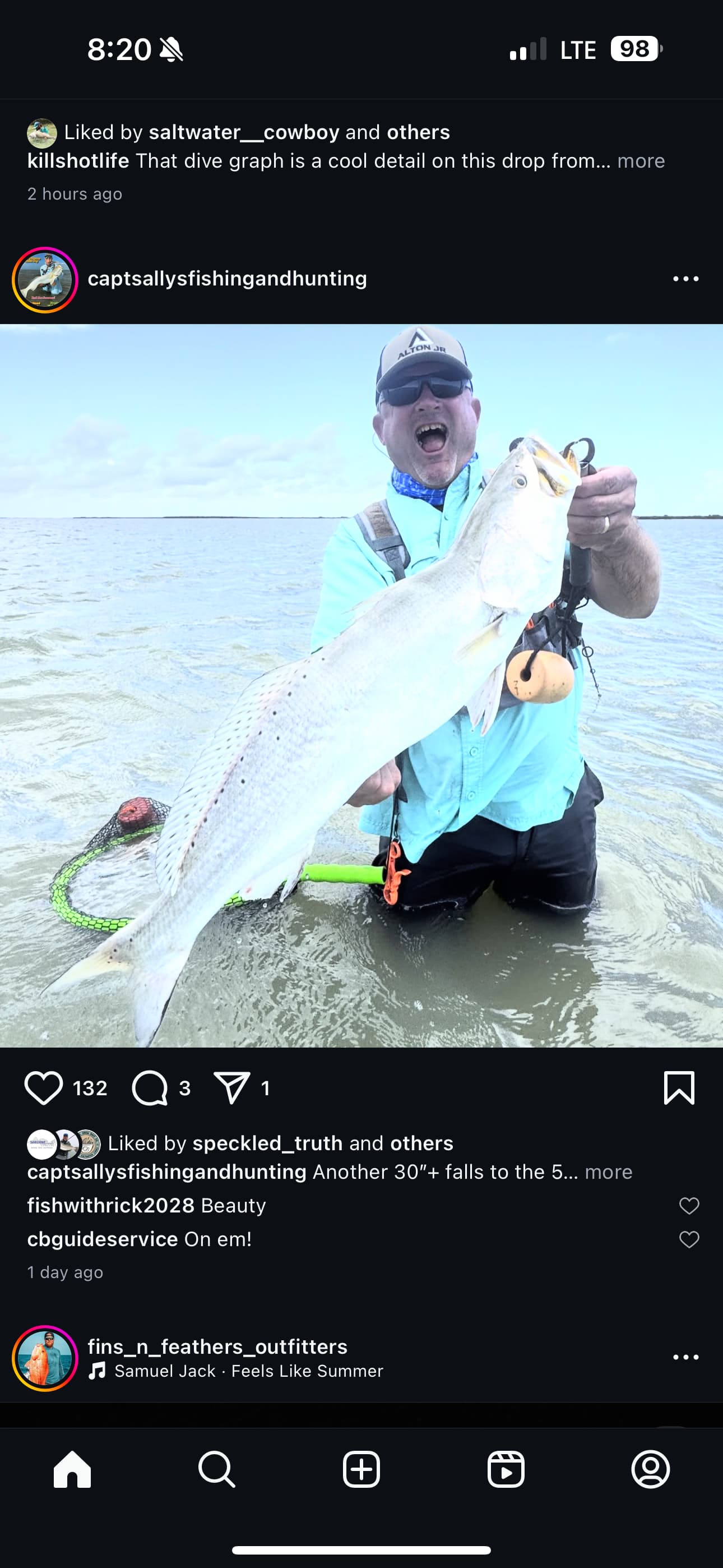This screenshot has width=723, height=1568.
Task: Expand the 'Another 30"+ falls' caption
Action: pyautogui.click(x=609, y=1172)
